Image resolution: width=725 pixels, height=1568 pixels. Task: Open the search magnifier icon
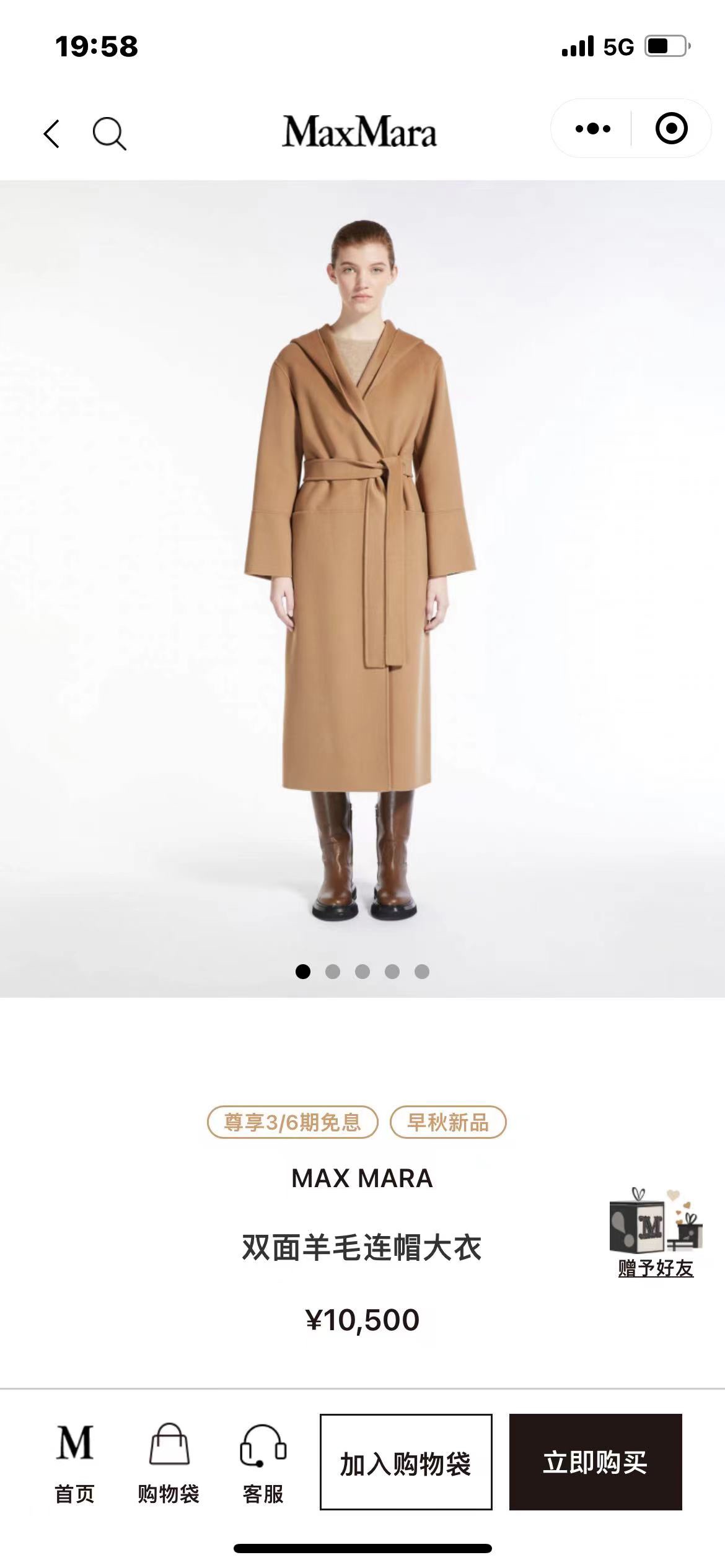[x=110, y=134]
